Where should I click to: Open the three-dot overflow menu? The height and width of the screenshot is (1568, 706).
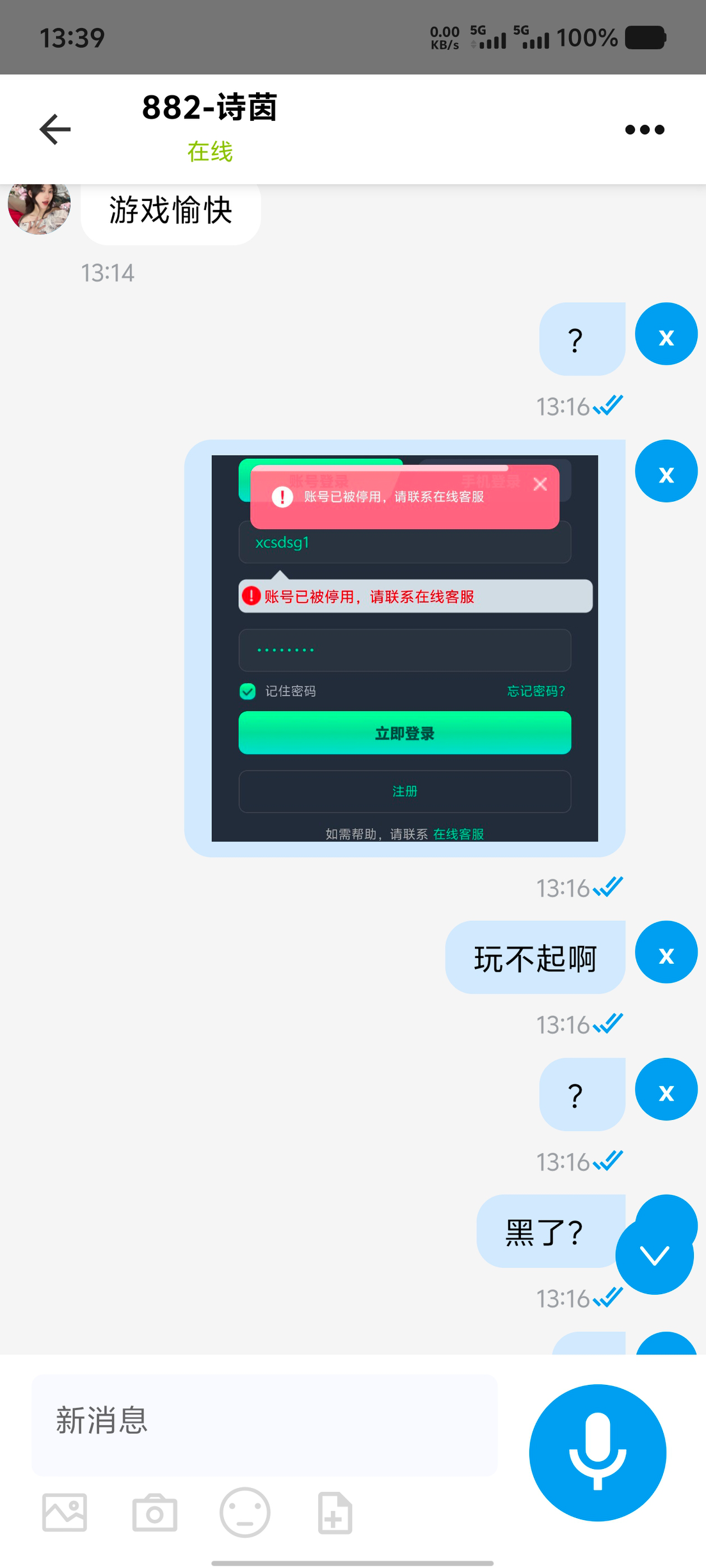[644, 129]
